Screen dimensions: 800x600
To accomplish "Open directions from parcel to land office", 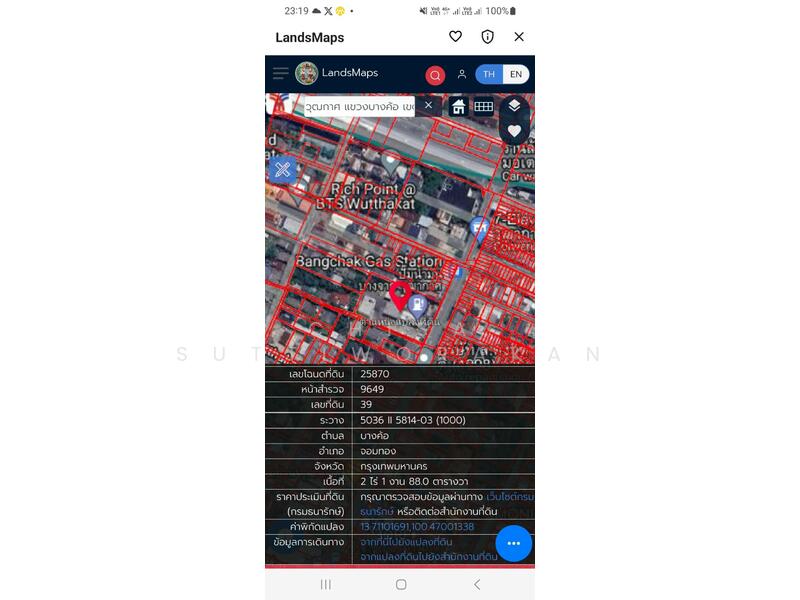I will click(x=429, y=557).
